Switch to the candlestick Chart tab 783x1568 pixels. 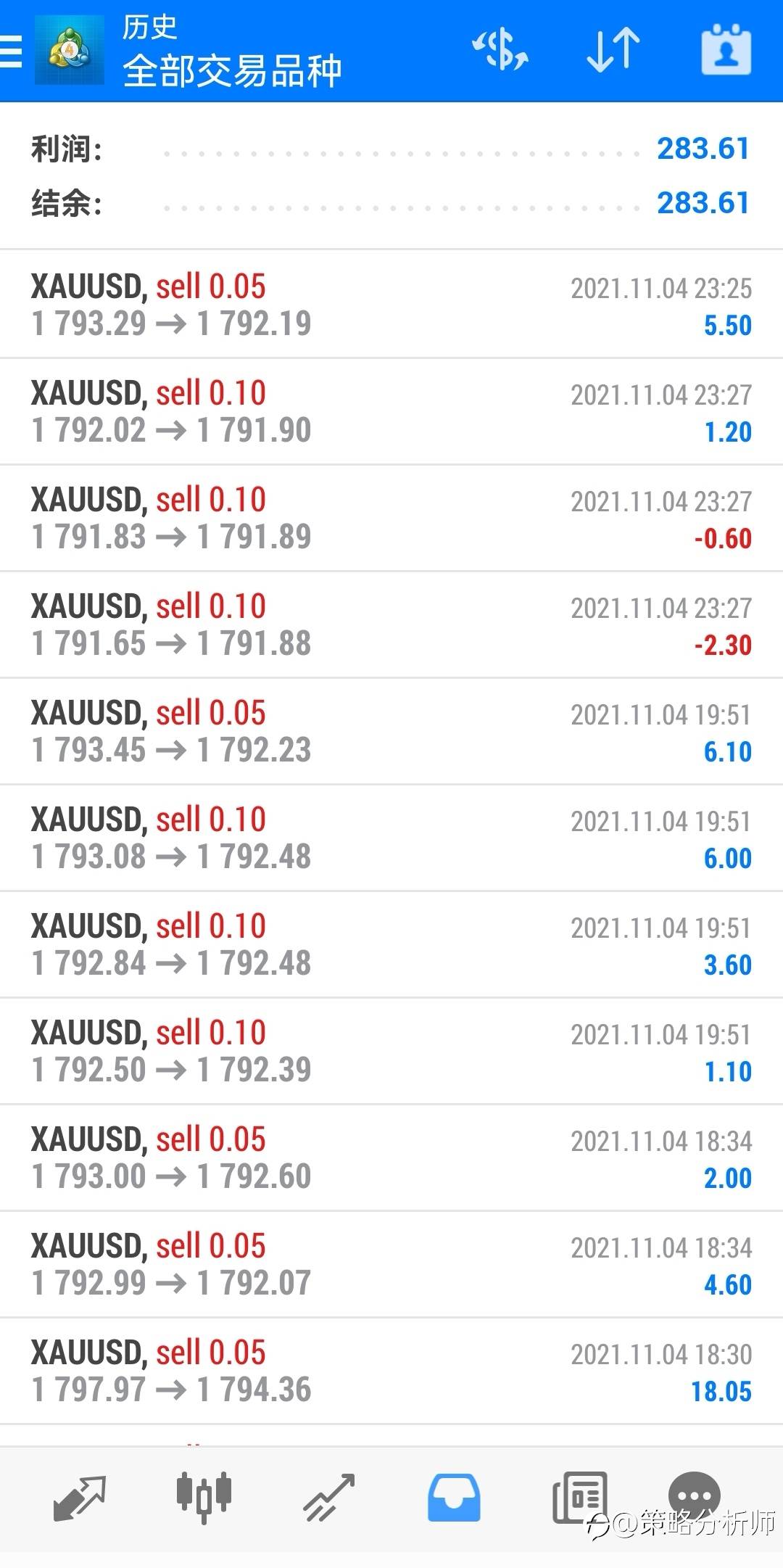point(204,1497)
